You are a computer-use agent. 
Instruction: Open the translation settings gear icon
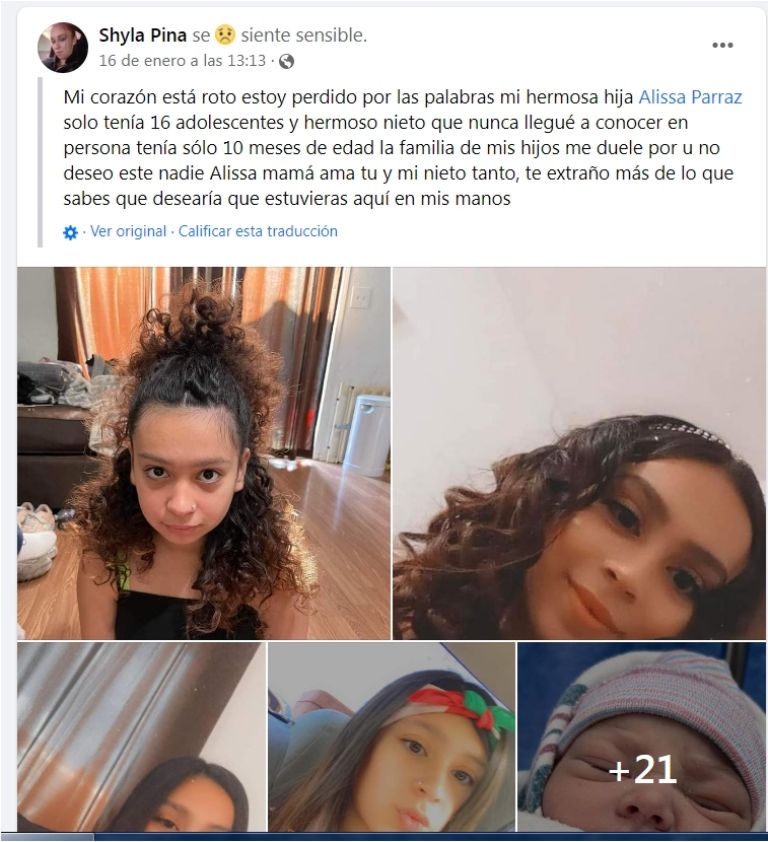click(x=70, y=232)
